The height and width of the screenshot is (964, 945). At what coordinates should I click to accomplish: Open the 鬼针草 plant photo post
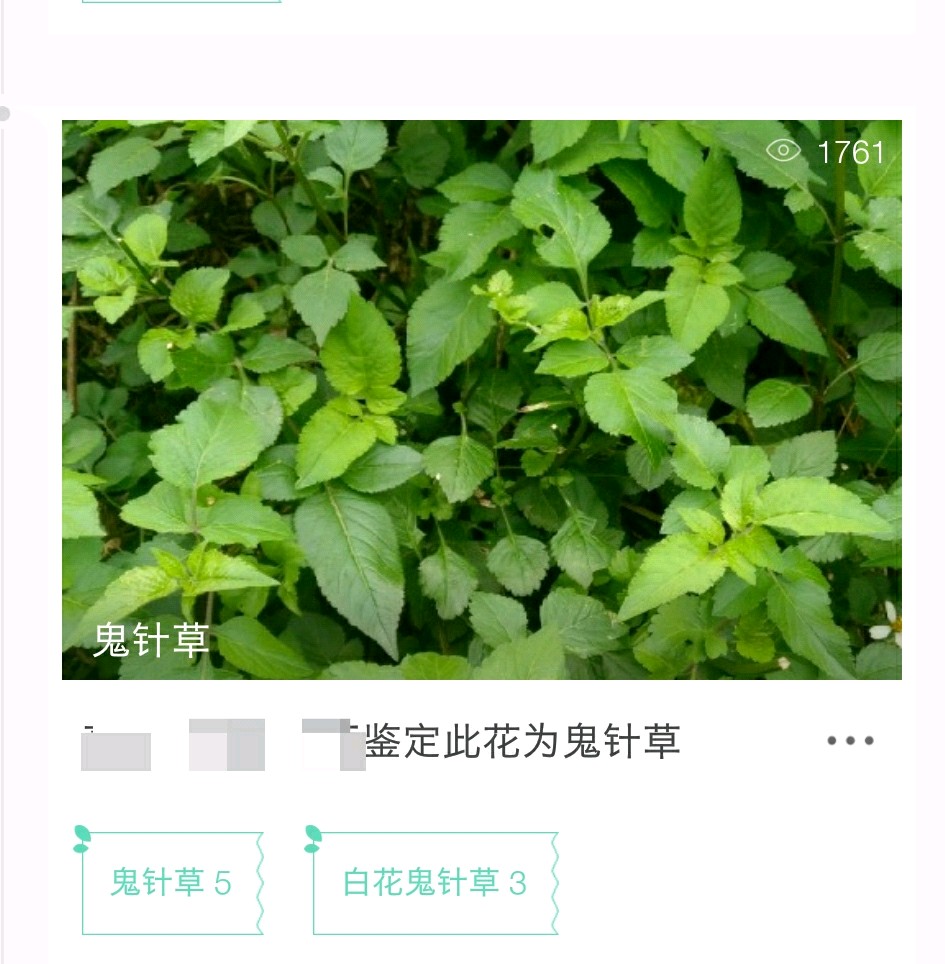pyautogui.click(x=481, y=400)
